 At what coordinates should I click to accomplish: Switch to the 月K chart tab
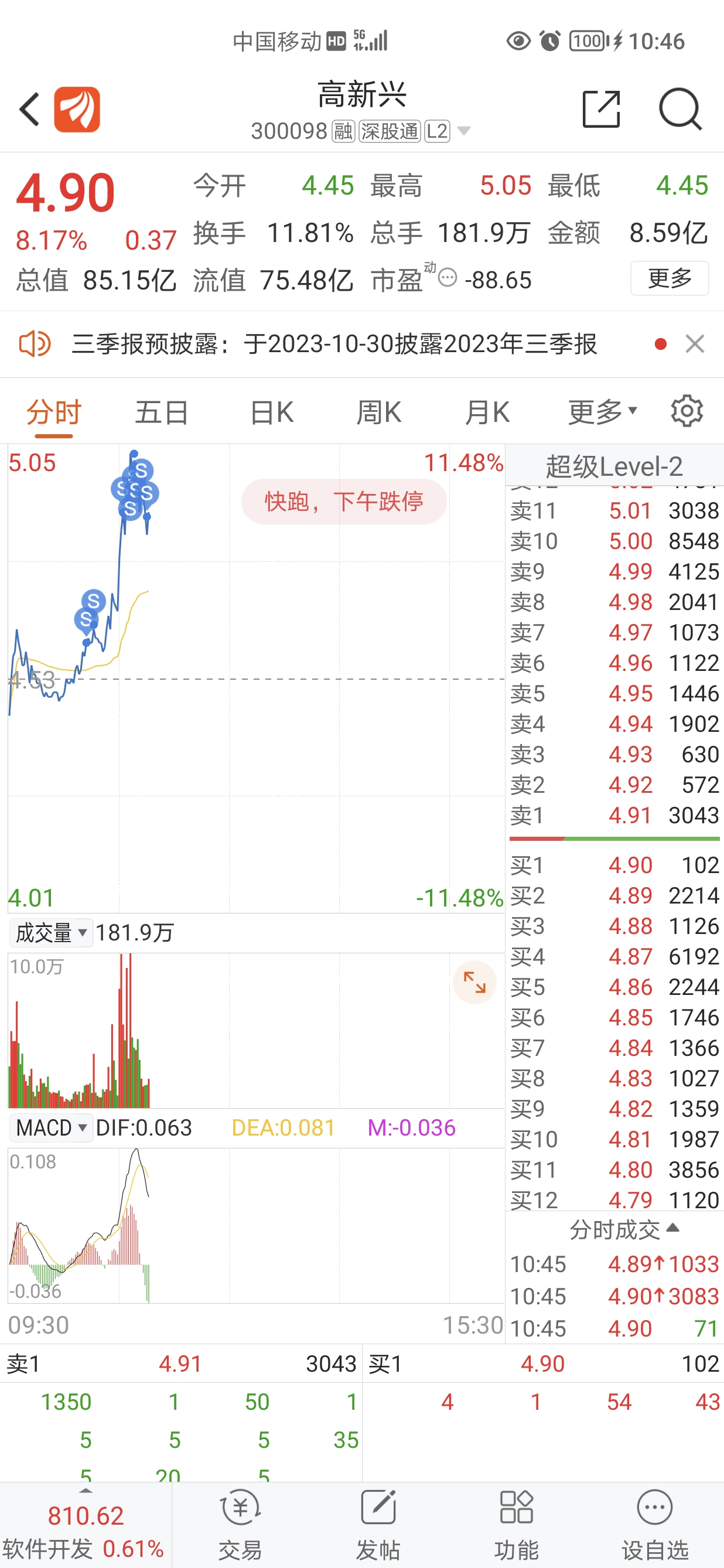[x=487, y=413]
